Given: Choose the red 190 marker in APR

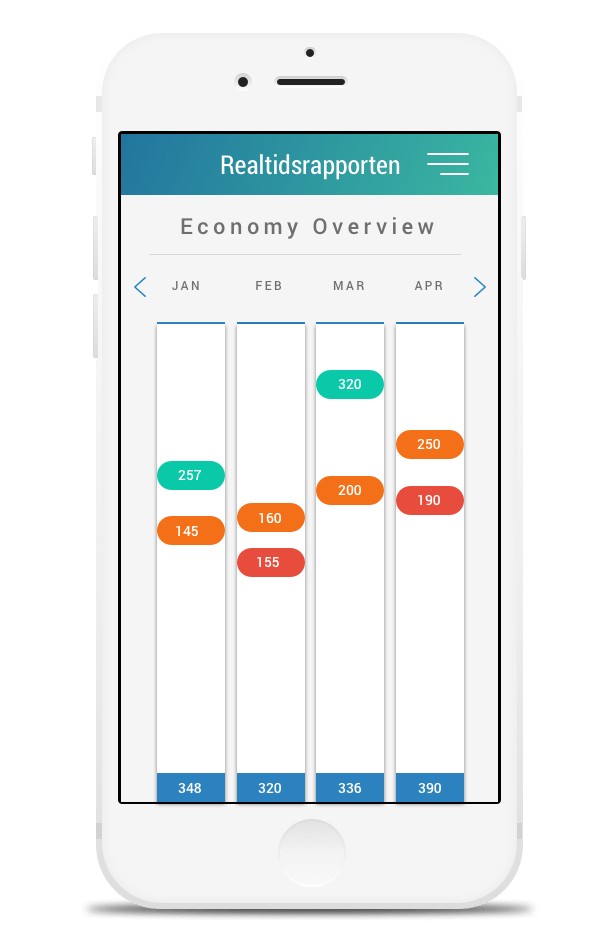Looking at the screenshot, I should point(430,500).
